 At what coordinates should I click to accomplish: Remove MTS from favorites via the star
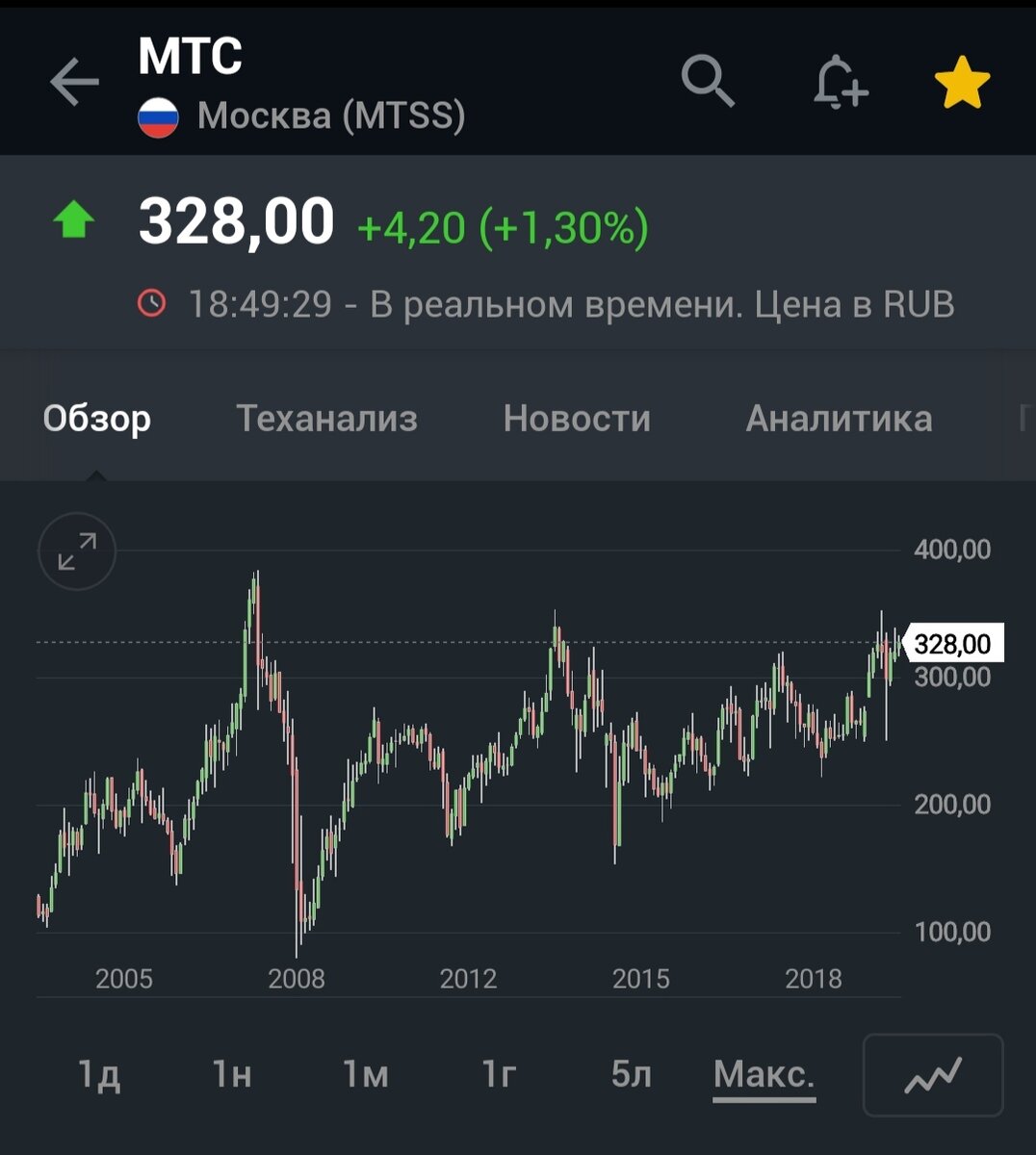[x=962, y=84]
